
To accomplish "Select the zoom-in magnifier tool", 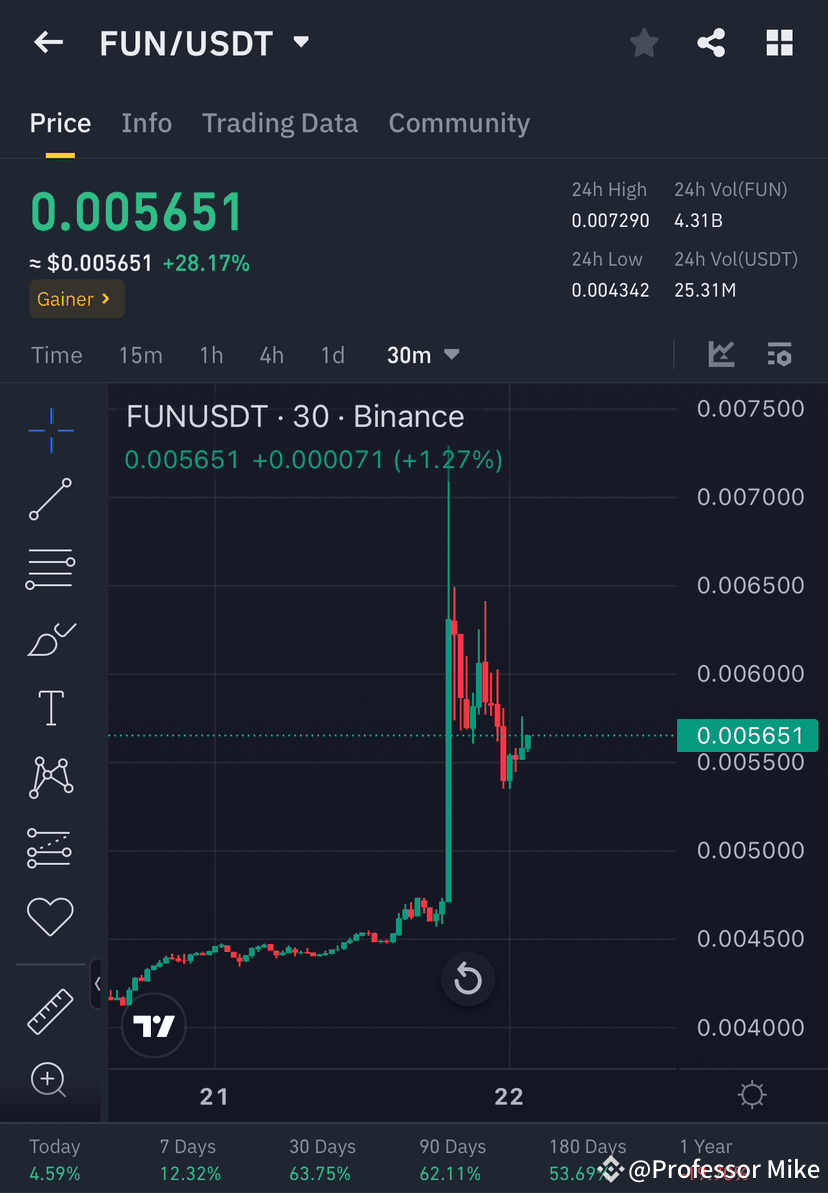I will pyautogui.click(x=50, y=1080).
